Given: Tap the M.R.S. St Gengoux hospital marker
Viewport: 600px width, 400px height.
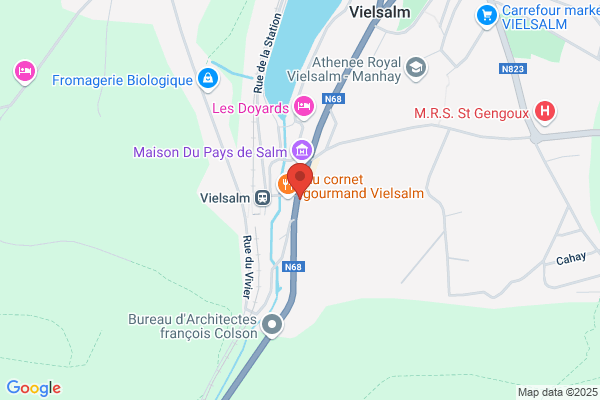Looking at the screenshot, I should point(545,112).
